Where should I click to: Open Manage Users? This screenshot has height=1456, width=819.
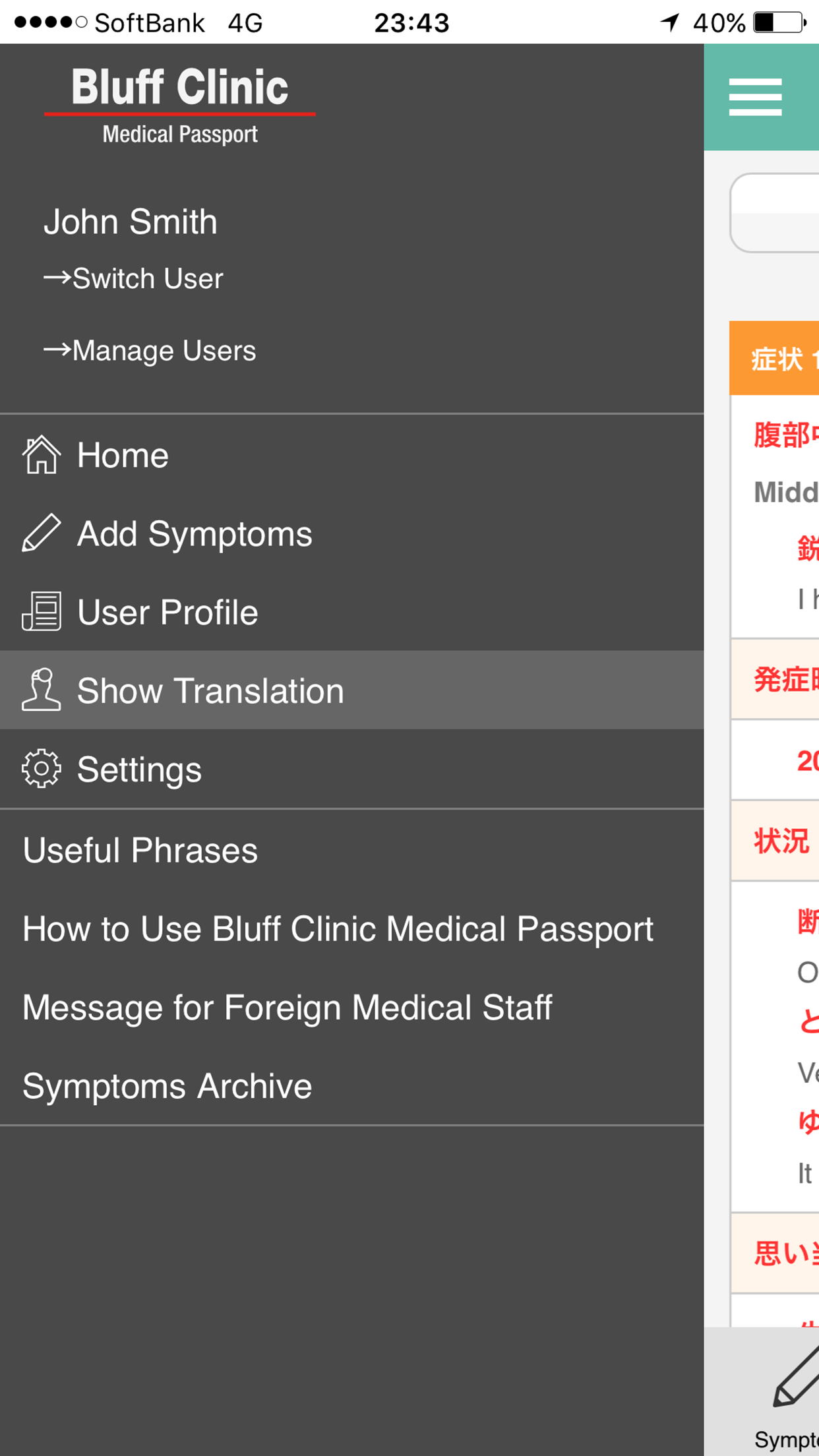150,350
